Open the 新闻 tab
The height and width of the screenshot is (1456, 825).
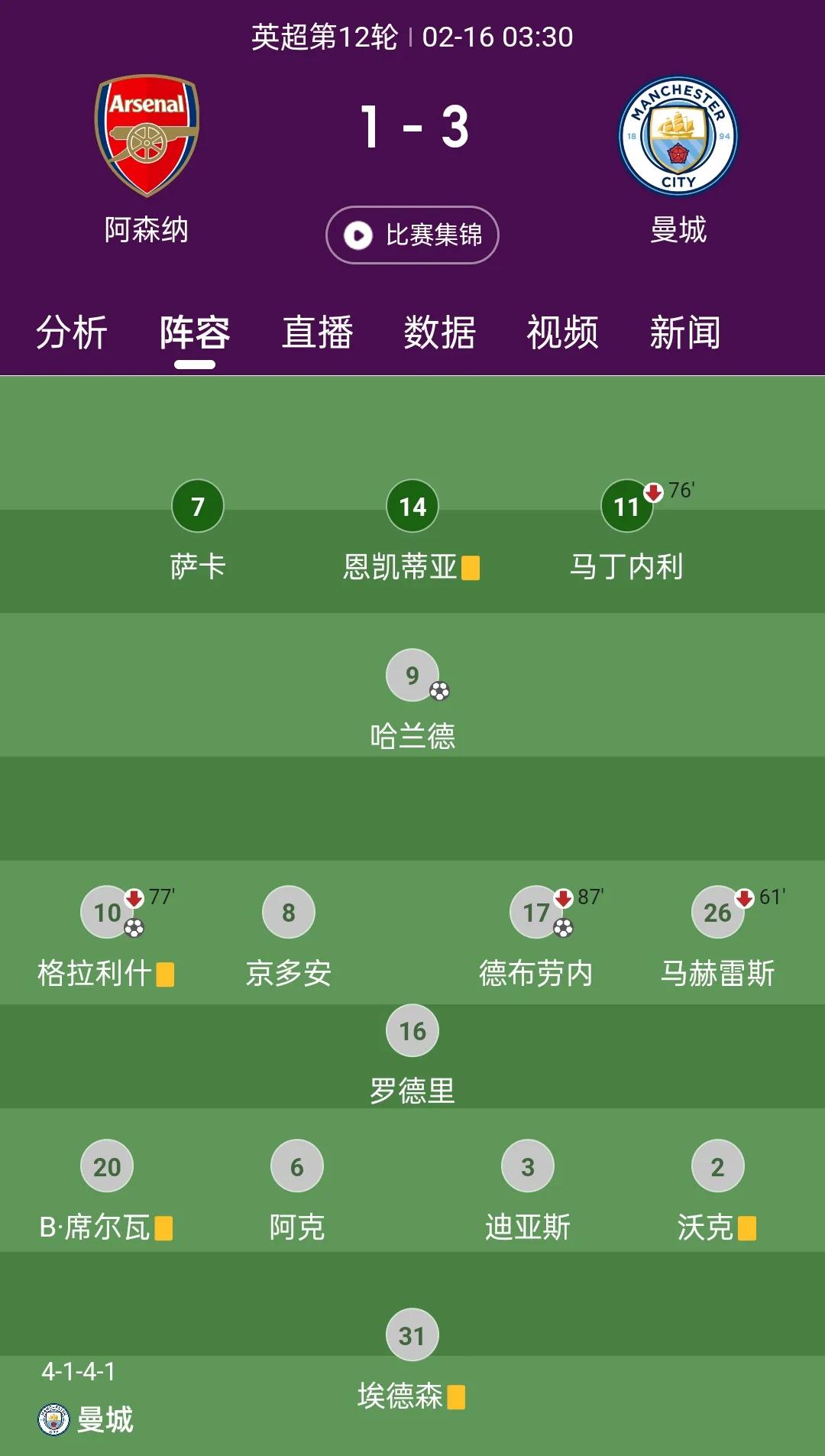click(684, 332)
